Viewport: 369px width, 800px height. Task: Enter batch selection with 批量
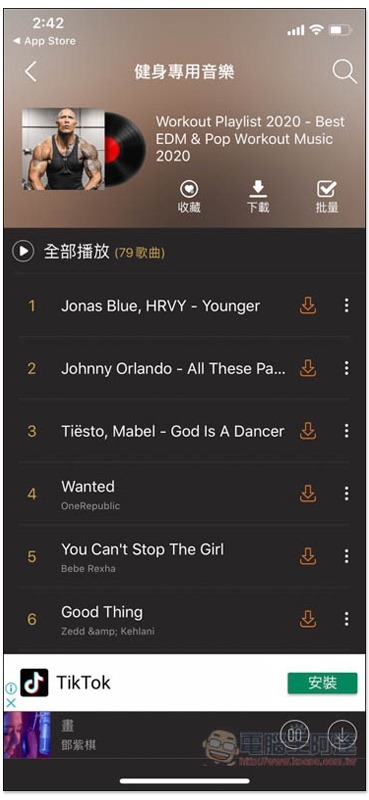[327, 197]
